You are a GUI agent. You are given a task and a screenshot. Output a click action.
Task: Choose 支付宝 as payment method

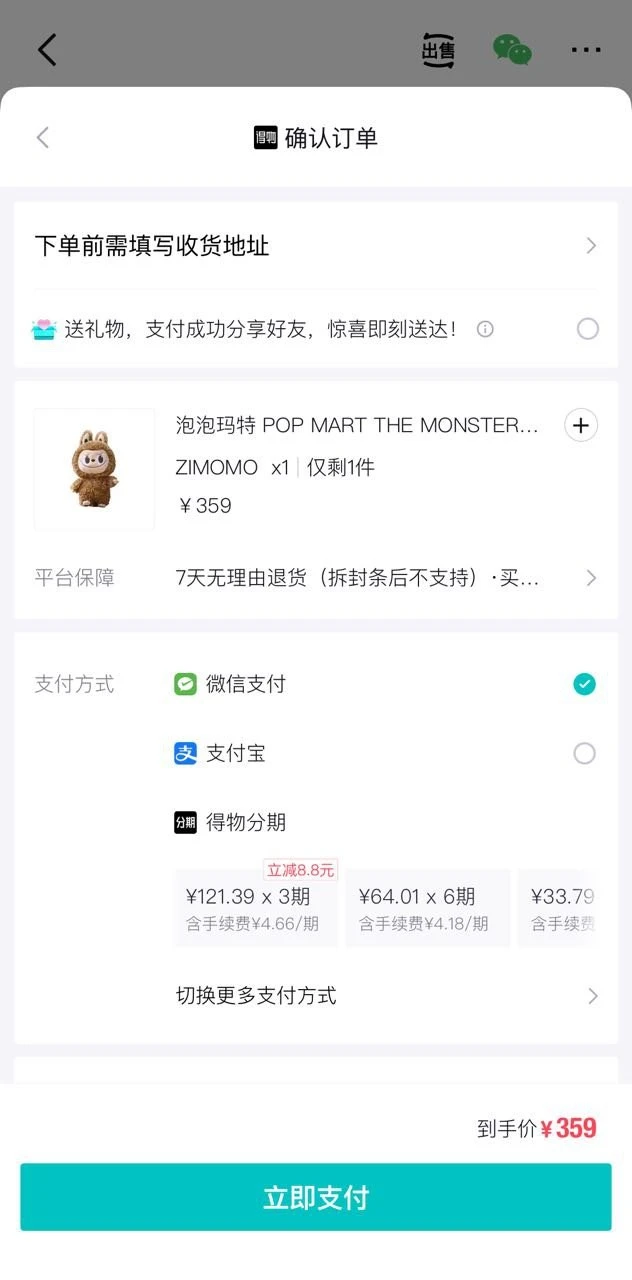pos(584,753)
